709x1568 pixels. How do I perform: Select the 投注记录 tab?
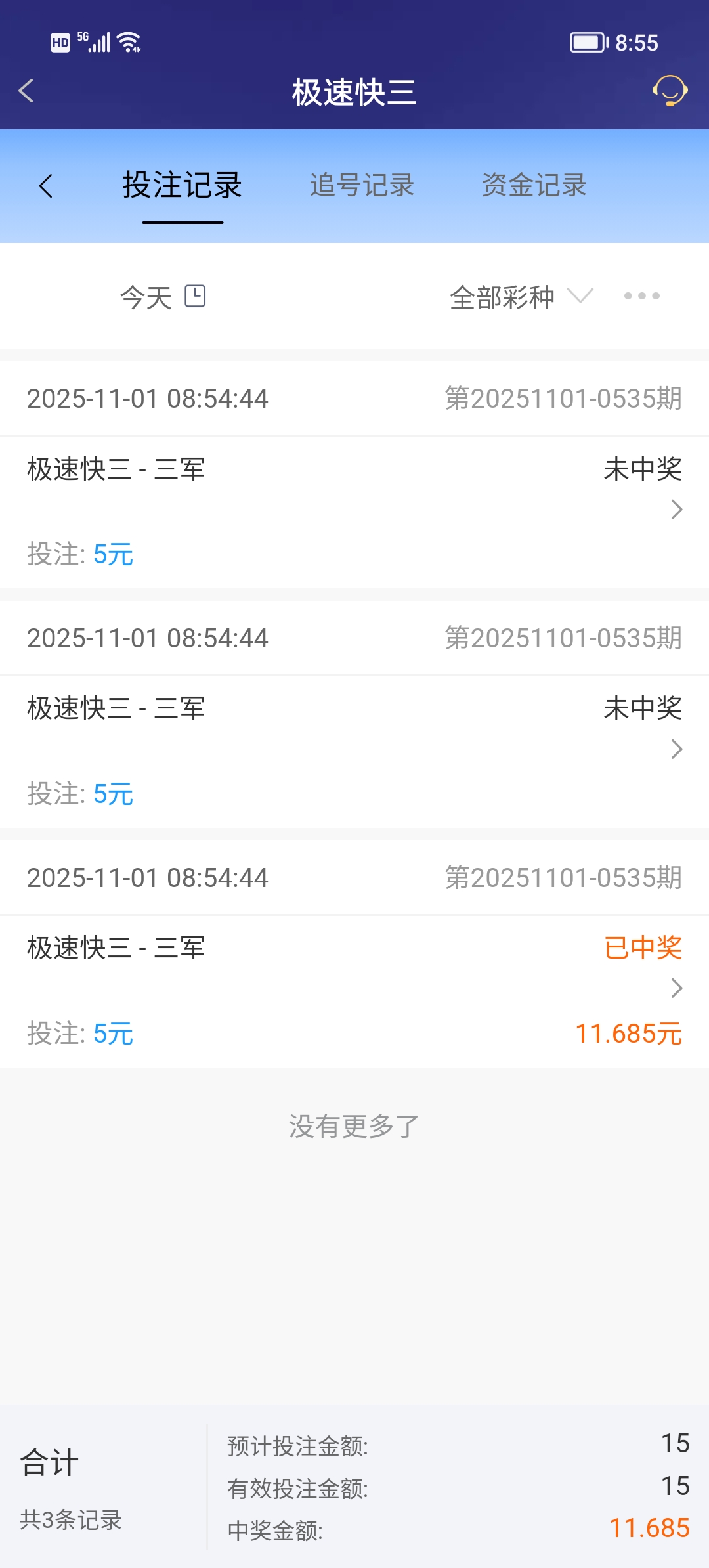(182, 186)
